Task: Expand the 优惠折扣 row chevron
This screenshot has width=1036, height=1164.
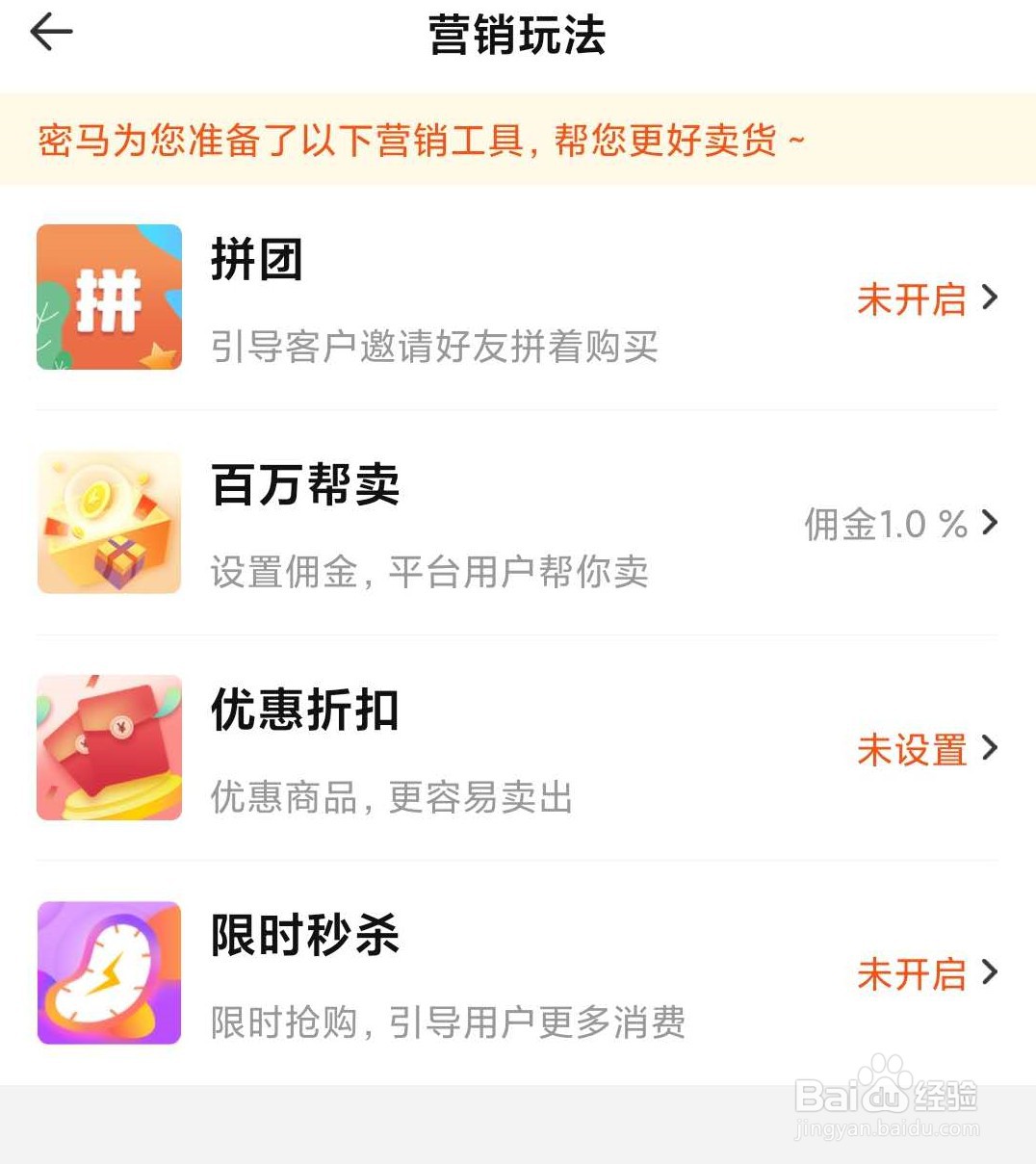Action: 991,748
